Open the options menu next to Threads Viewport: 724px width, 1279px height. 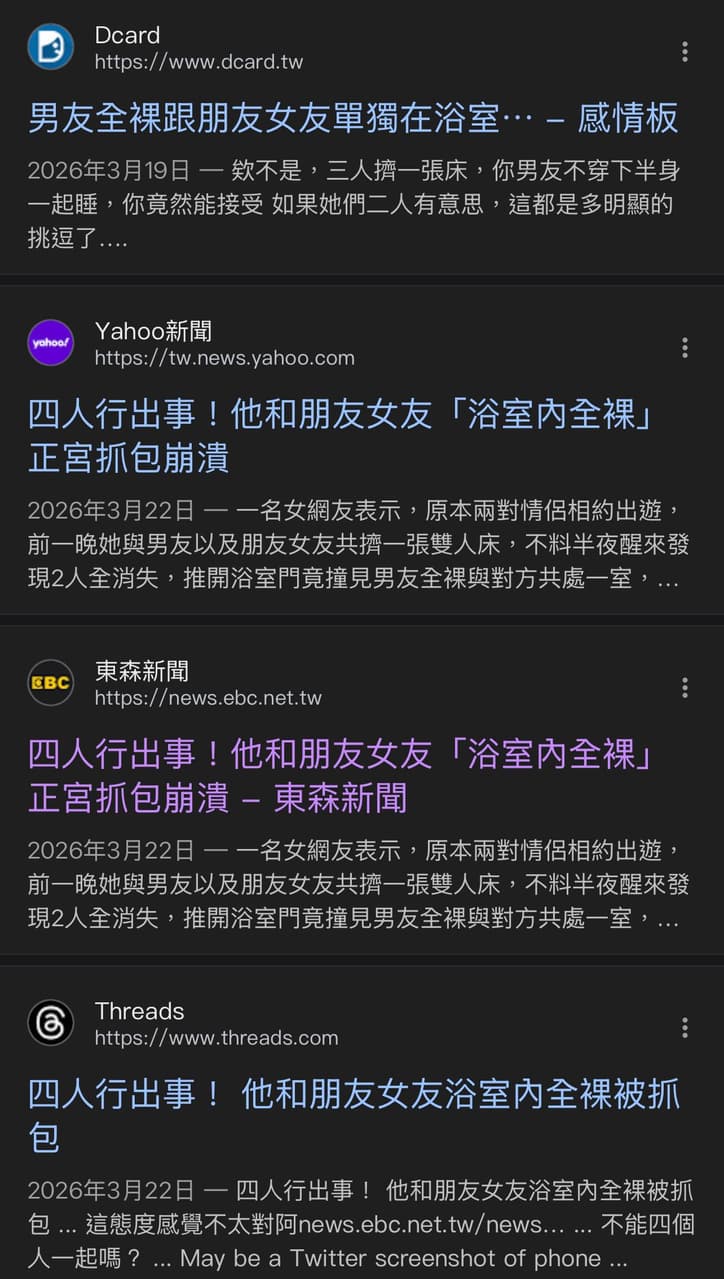[685, 1027]
